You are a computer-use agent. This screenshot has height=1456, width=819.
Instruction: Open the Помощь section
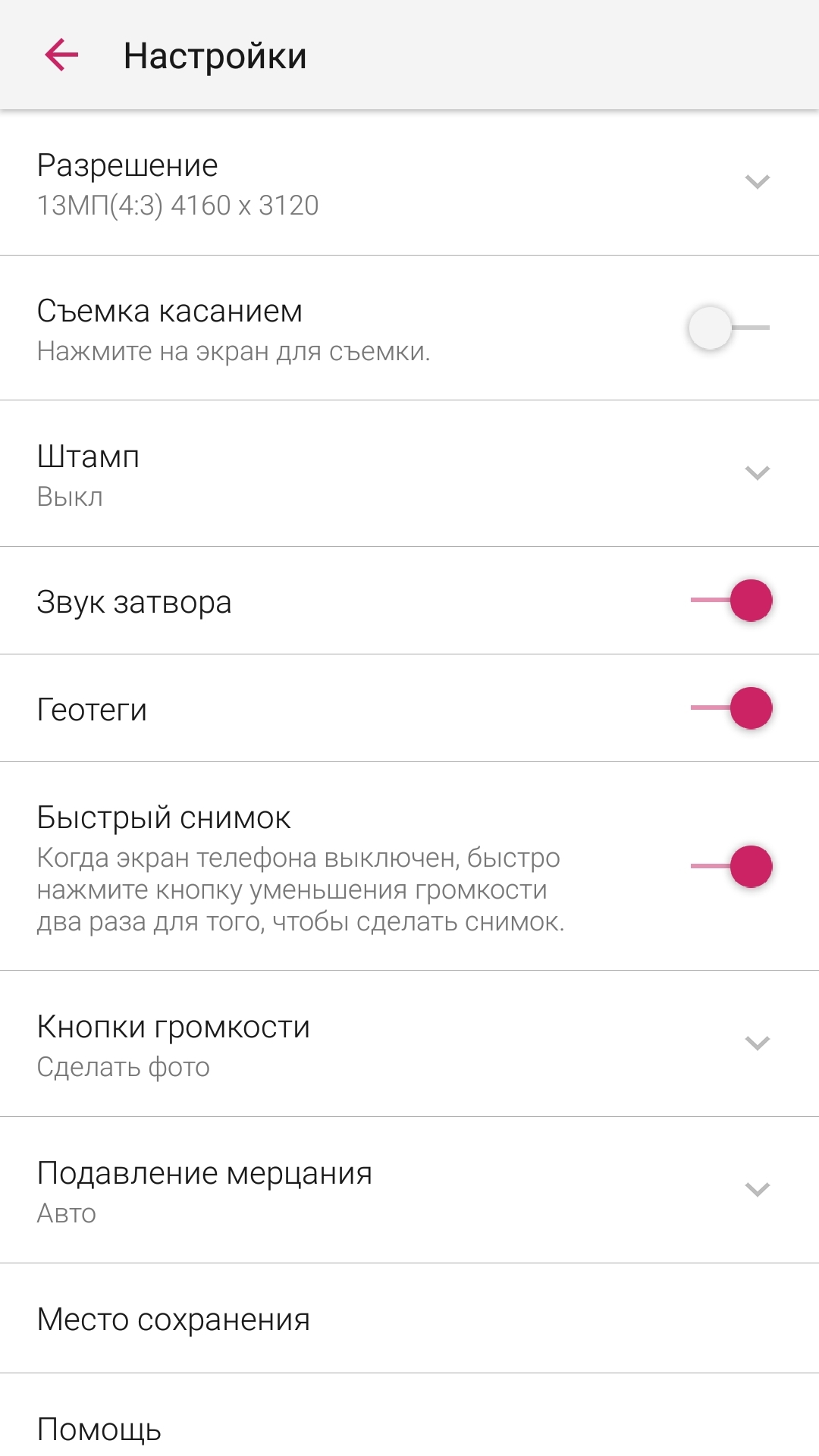tap(99, 1429)
